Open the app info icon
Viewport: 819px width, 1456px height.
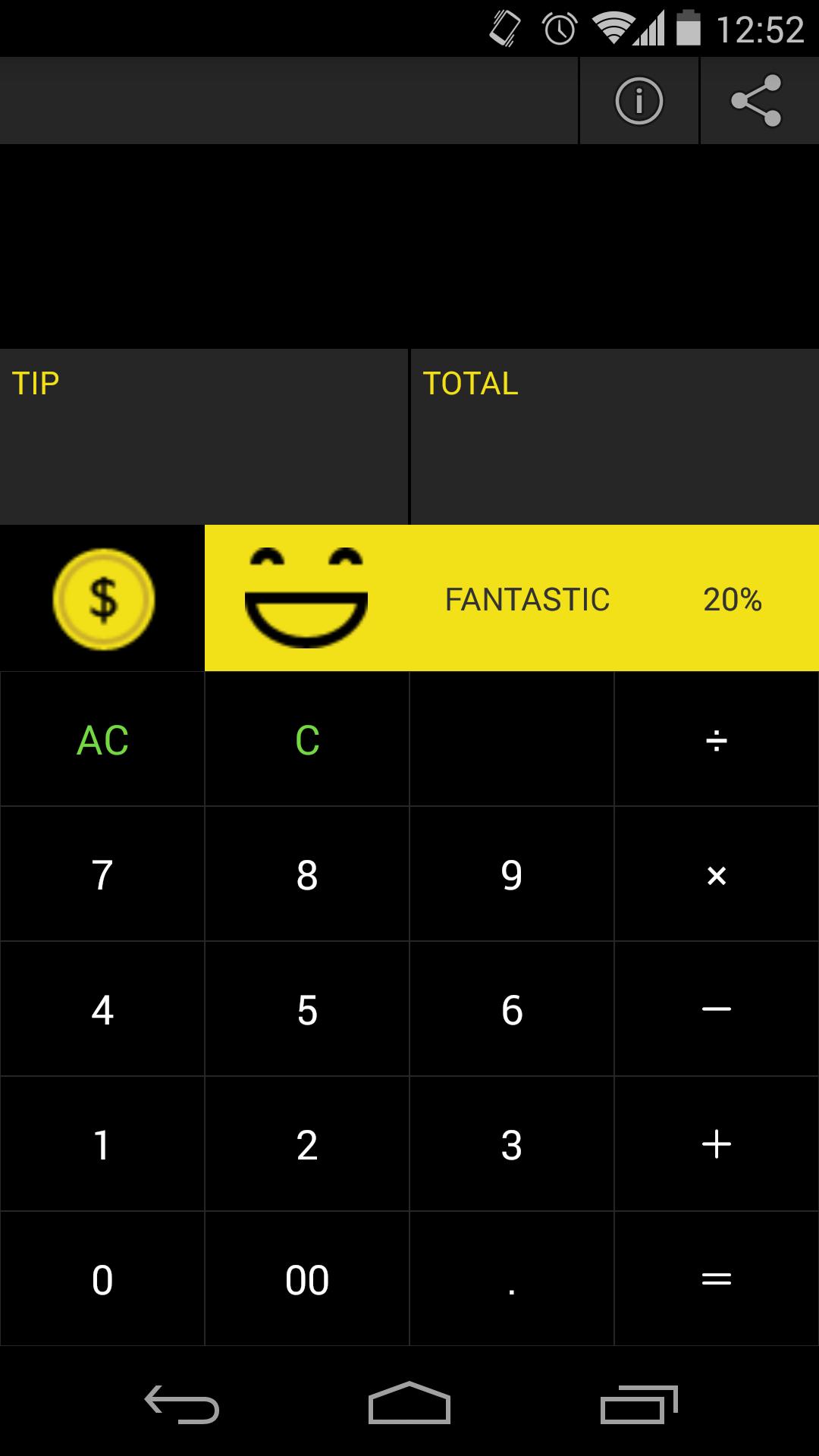coord(639,100)
